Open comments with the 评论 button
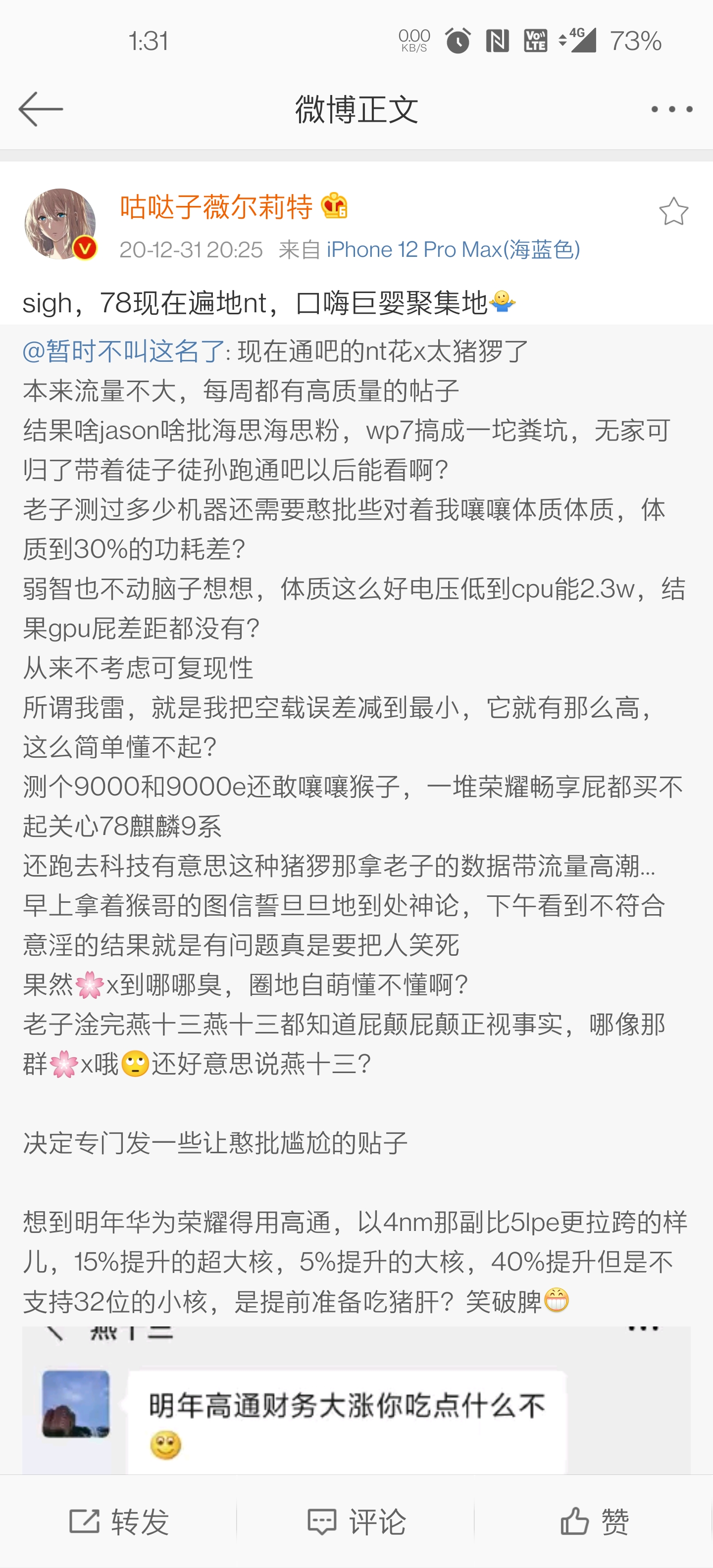This screenshot has width=713, height=1568. coord(356,1522)
